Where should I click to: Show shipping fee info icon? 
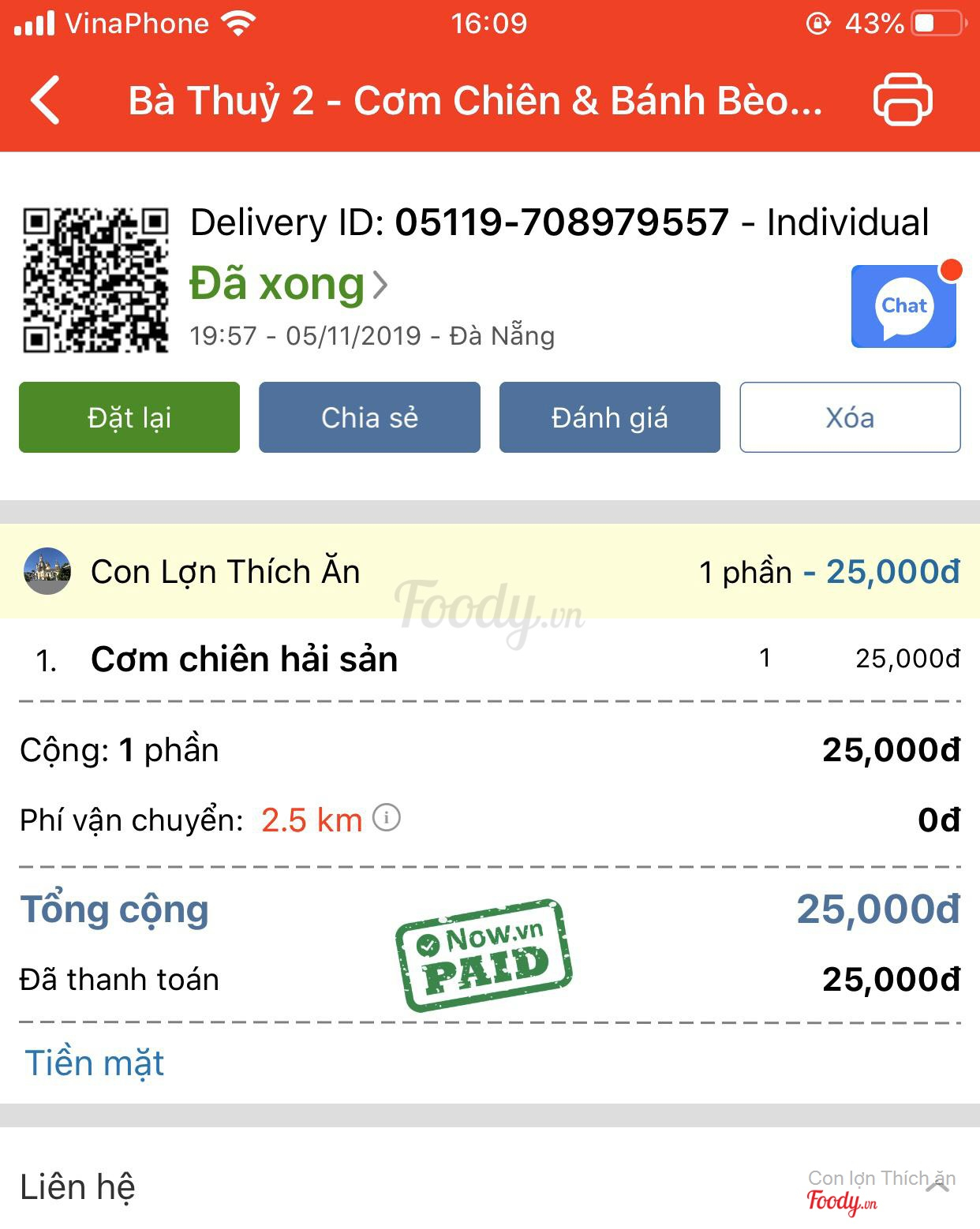pos(387,818)
